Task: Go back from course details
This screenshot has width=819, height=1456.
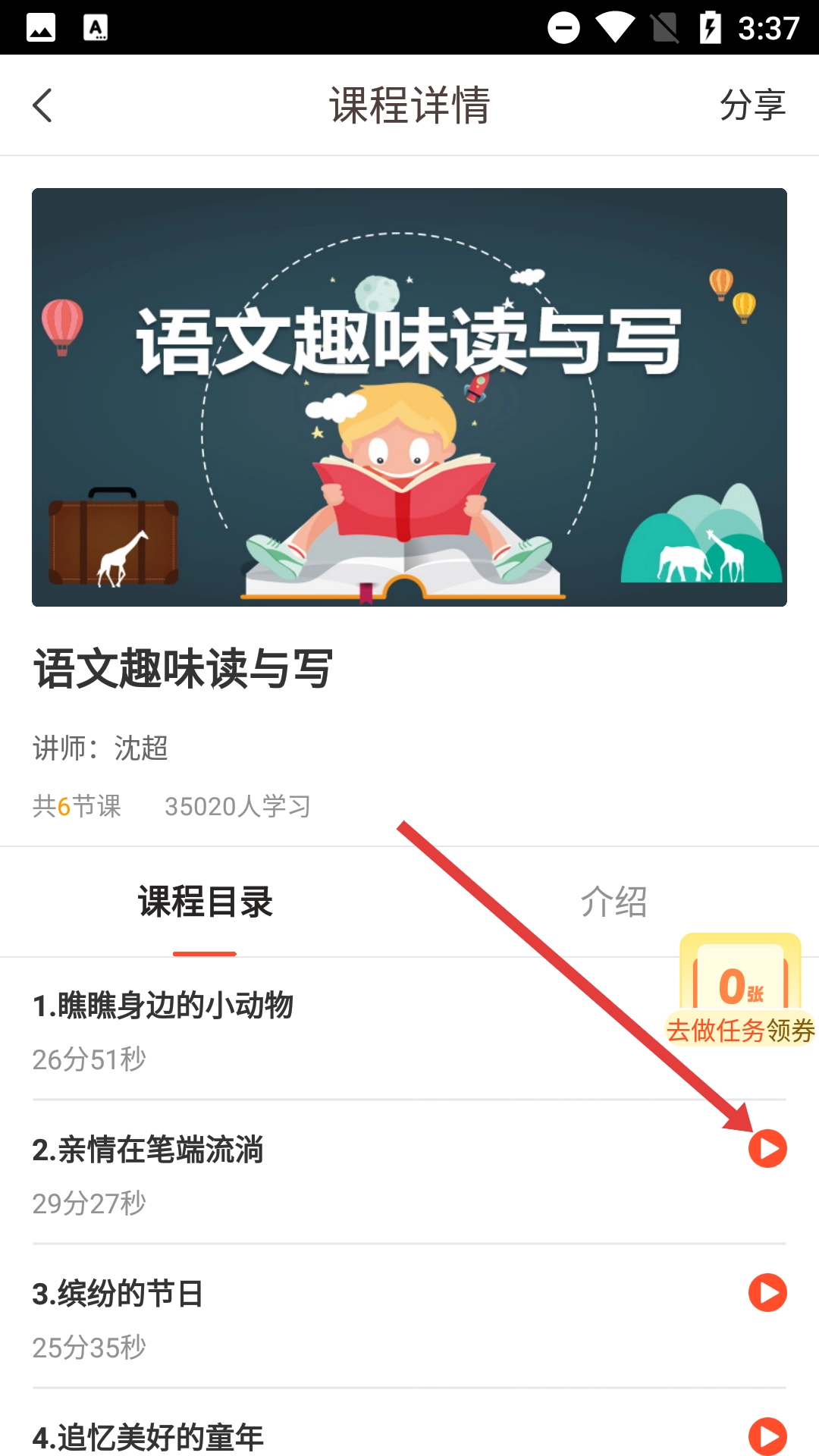Action: pos(43,105)
